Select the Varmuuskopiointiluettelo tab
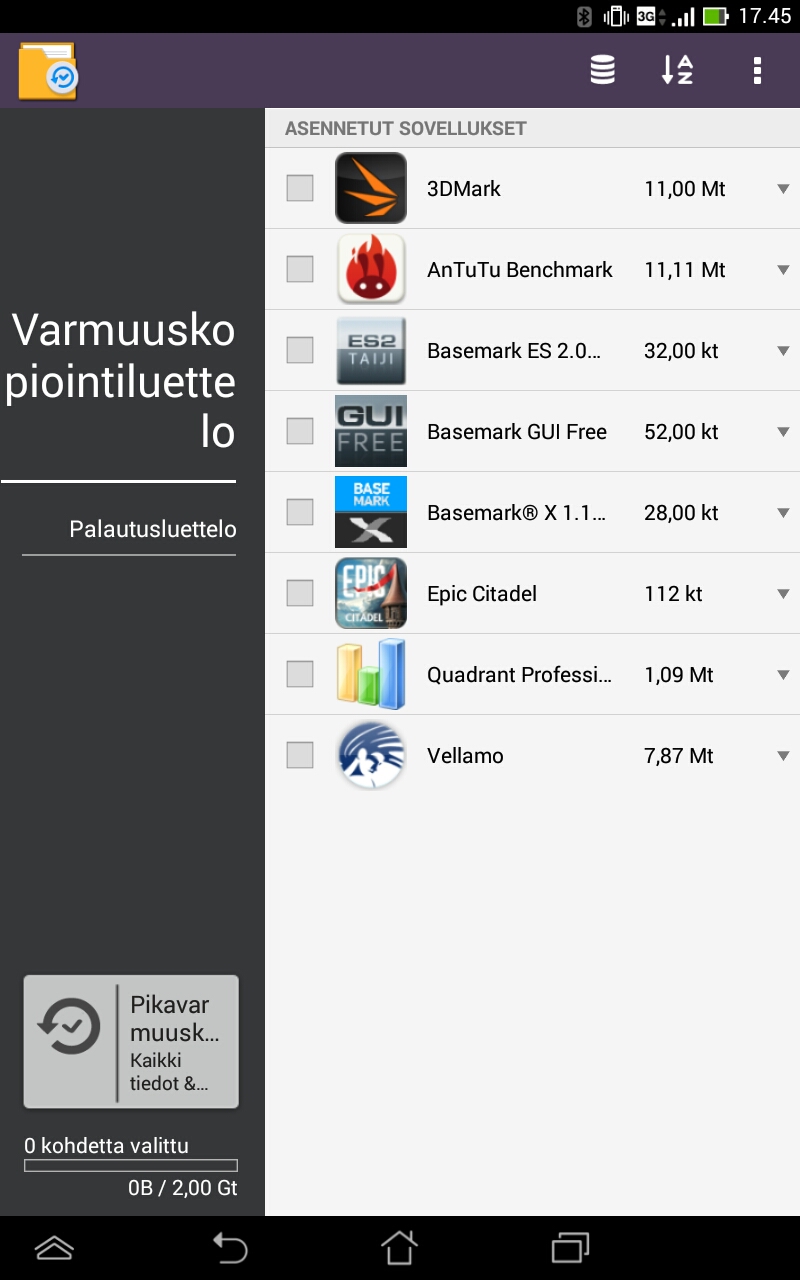 coord(120,381)
